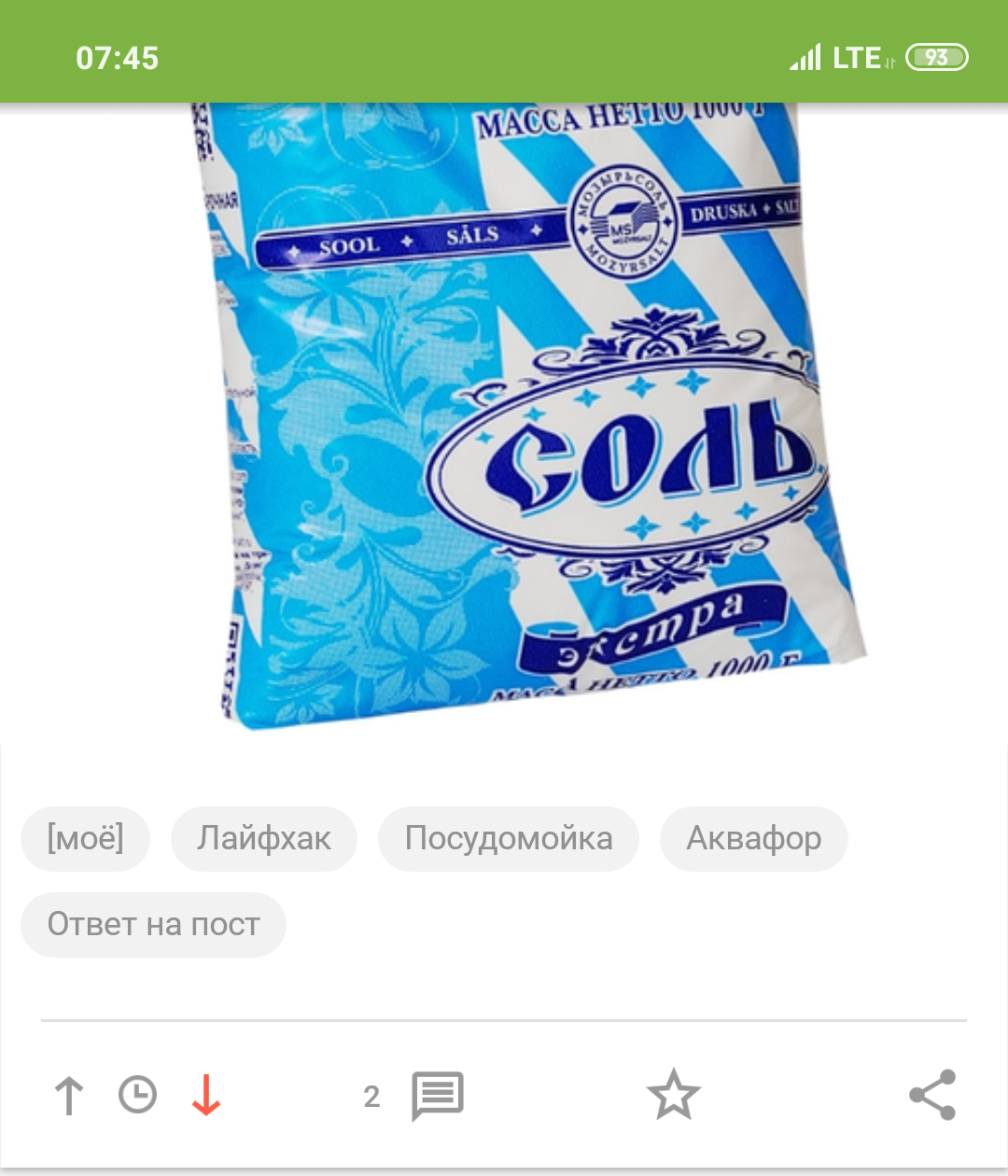Screen dimensions: 1008x1176
Task: Tap the clock icon beside the vote arrows
Action: pyautogui.click(x=137, y=1095)
